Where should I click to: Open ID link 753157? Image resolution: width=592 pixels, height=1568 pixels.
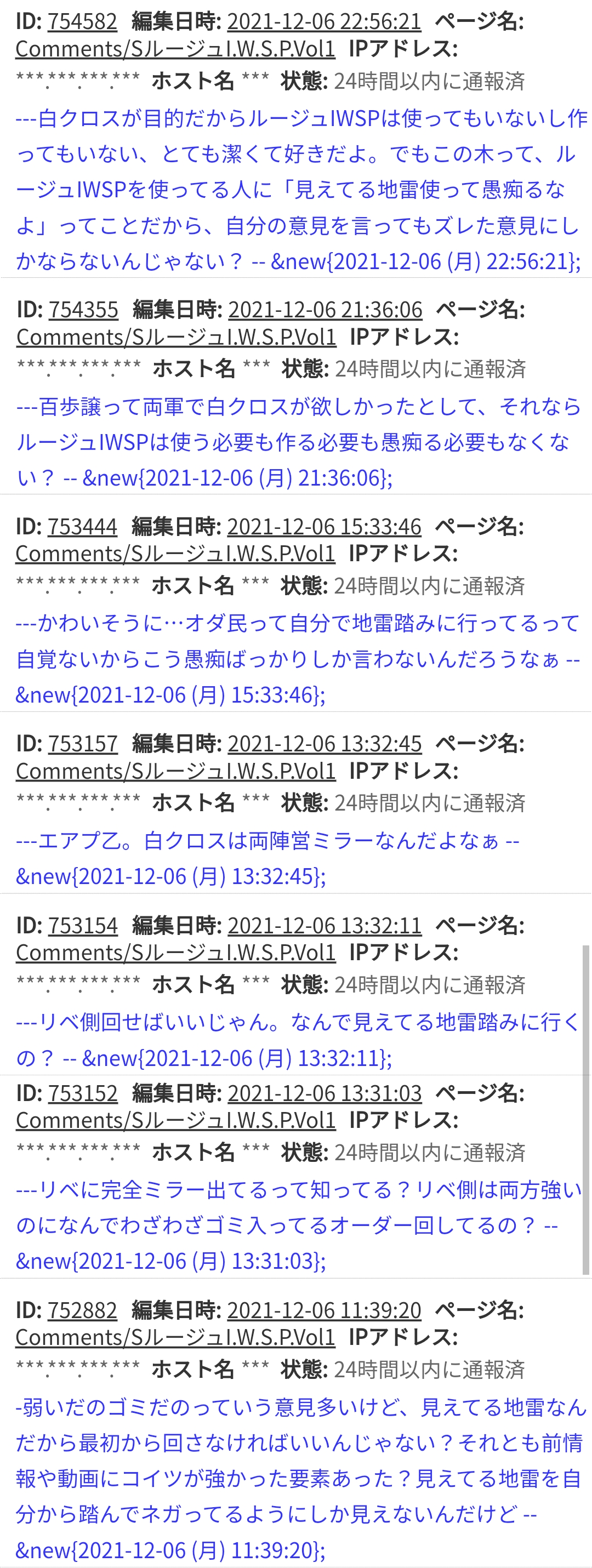83,744
